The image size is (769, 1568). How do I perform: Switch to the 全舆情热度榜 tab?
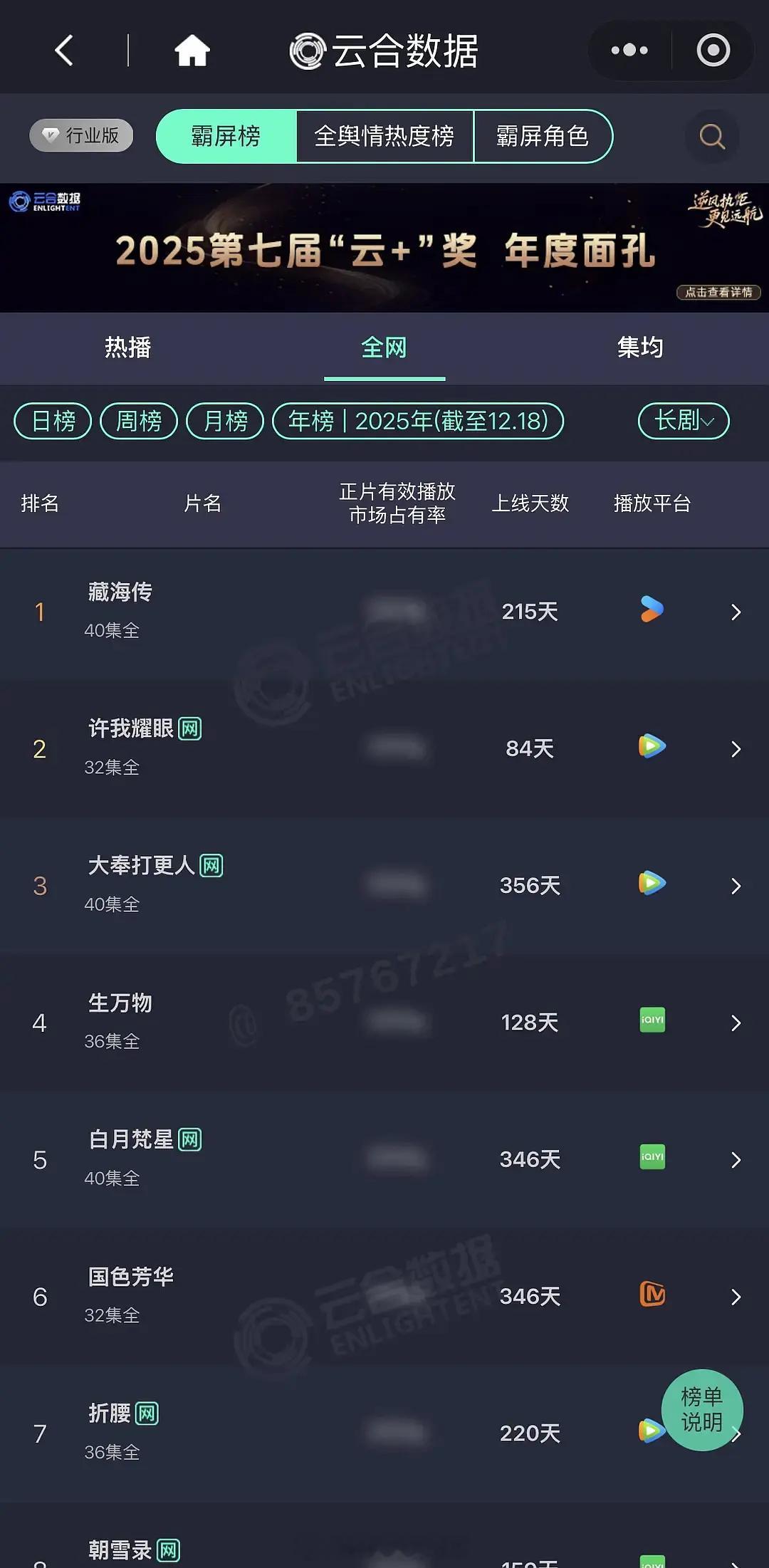coord(385,136)
